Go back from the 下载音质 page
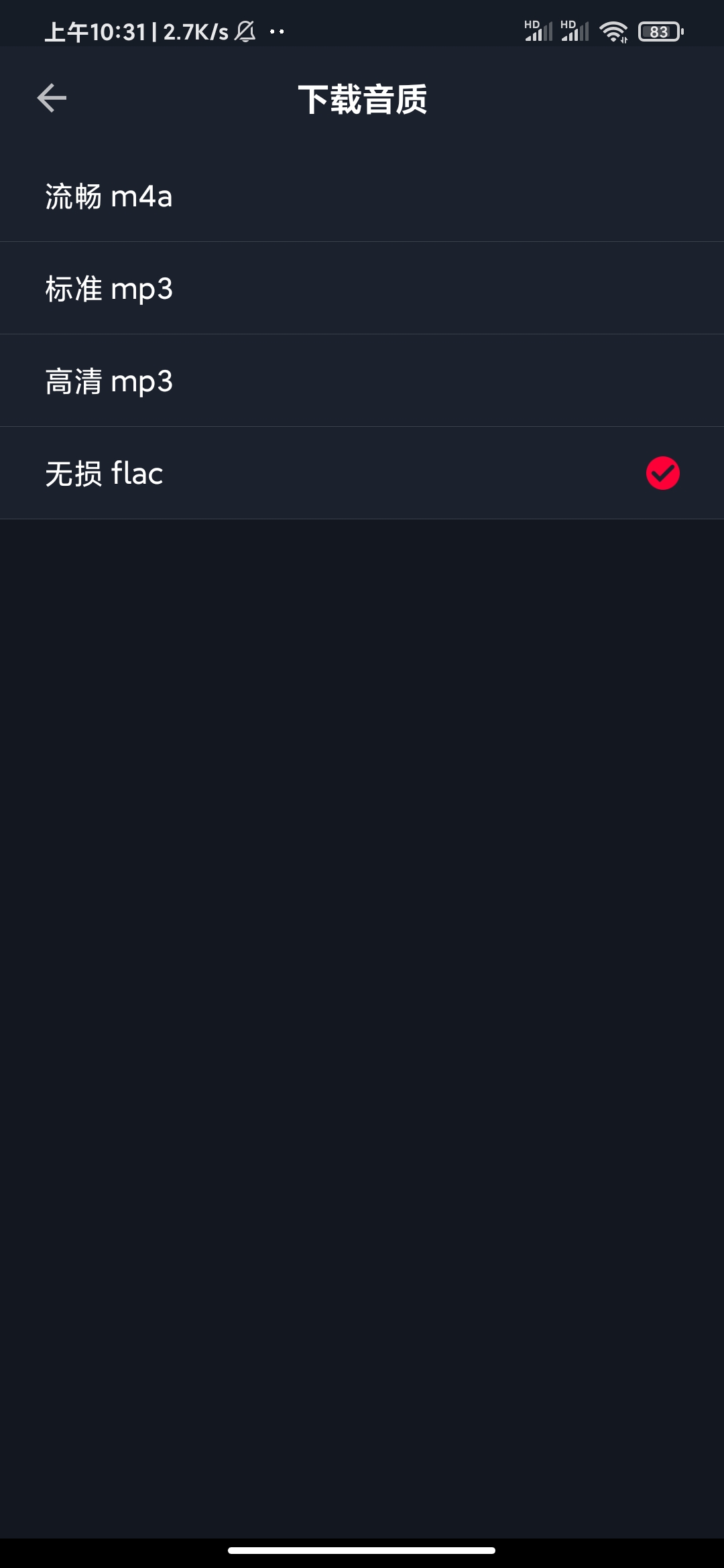724x1568 pixels. 52,98
